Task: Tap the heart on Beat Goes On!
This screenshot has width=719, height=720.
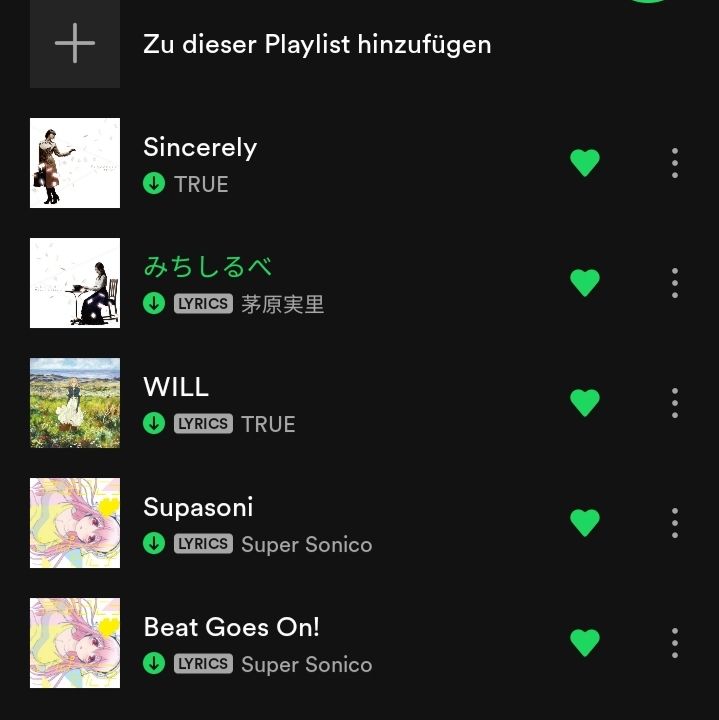Action: (x=584, y=643)
